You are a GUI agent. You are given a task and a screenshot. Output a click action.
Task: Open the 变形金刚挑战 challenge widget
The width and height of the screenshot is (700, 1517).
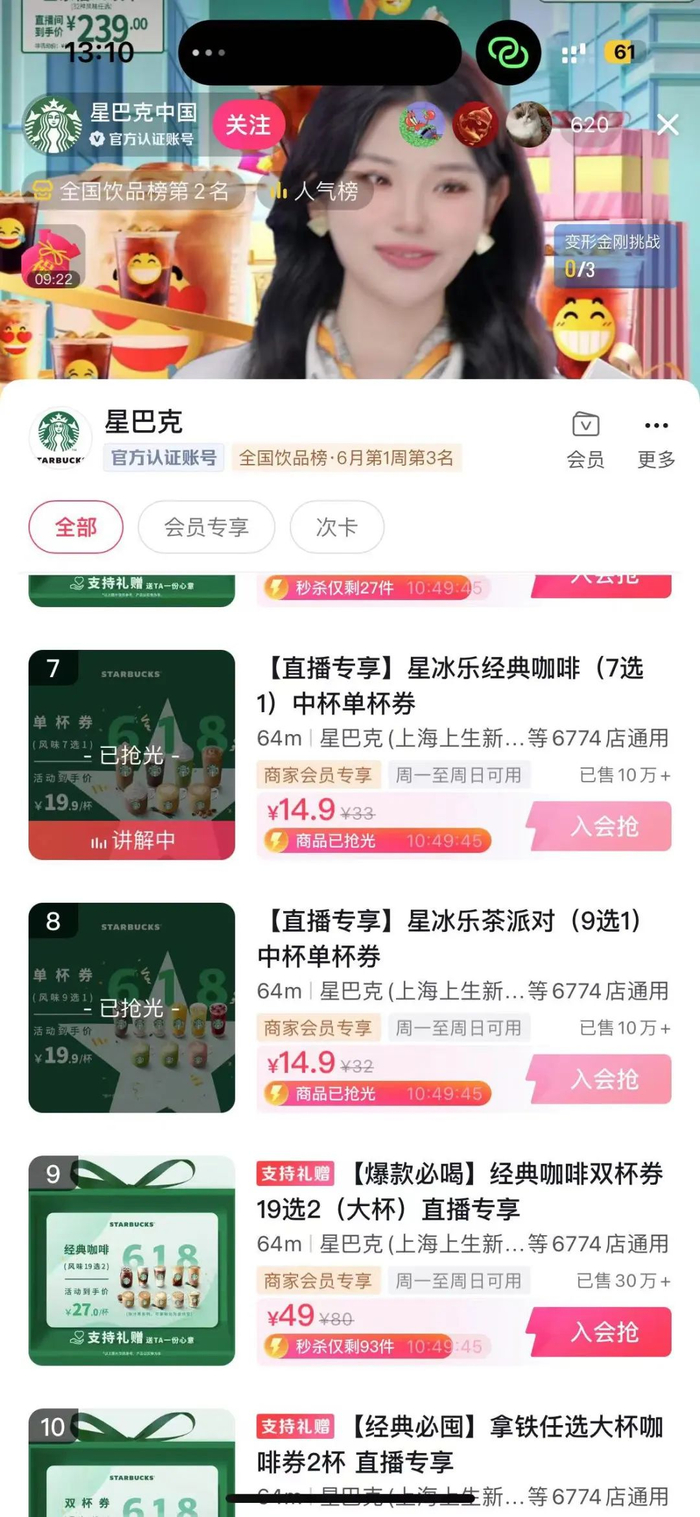[x=612, y=255]
